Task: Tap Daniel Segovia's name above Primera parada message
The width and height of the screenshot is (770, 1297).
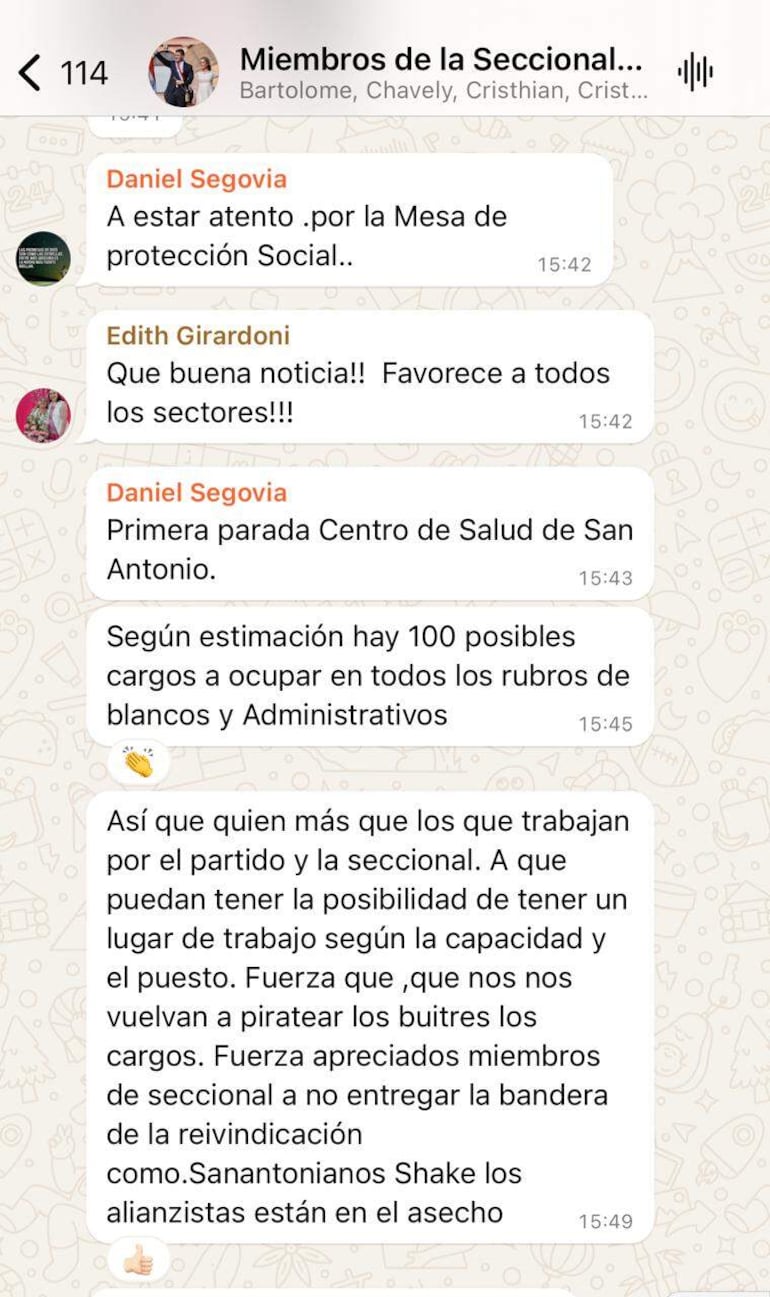Action: pos(196,492)
